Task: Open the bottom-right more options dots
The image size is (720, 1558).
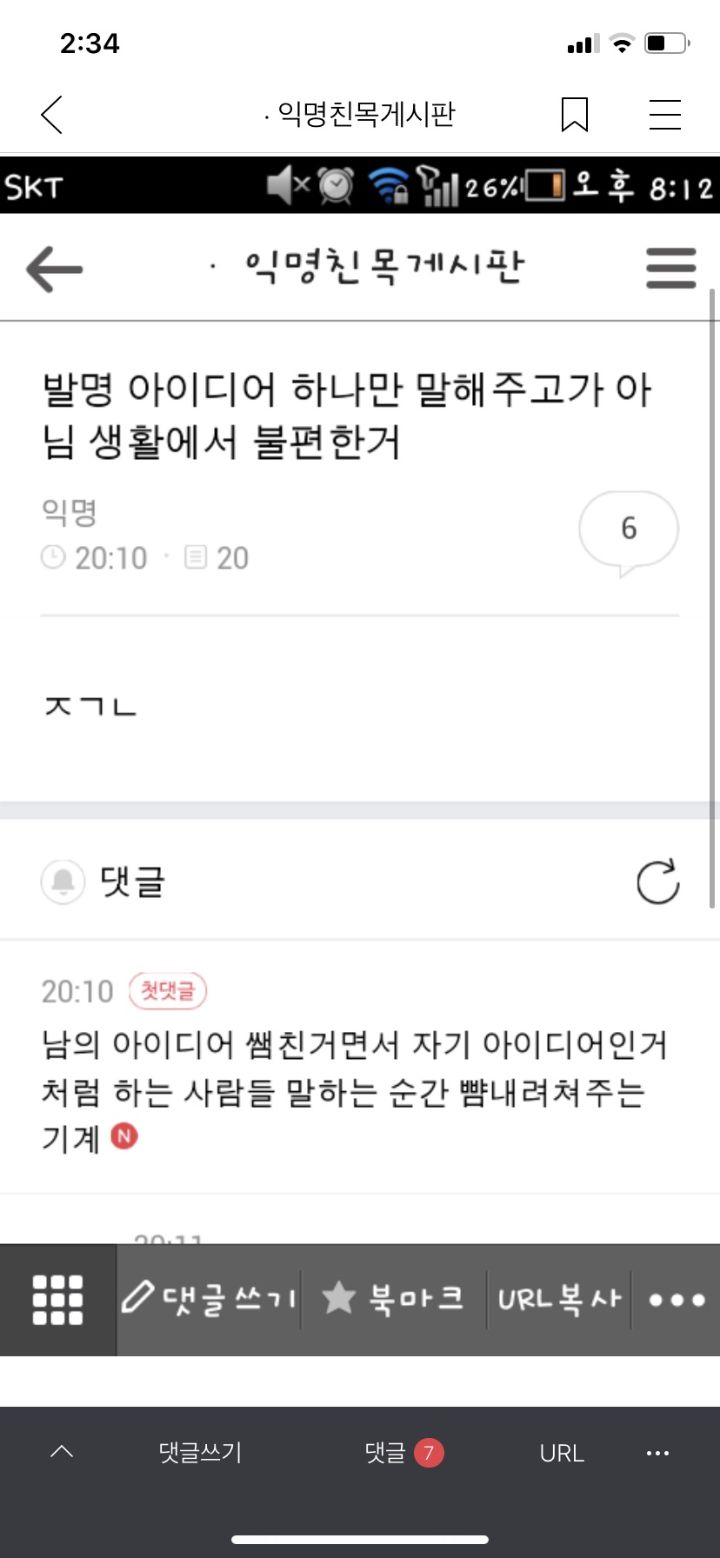Action: (658, 1453)
